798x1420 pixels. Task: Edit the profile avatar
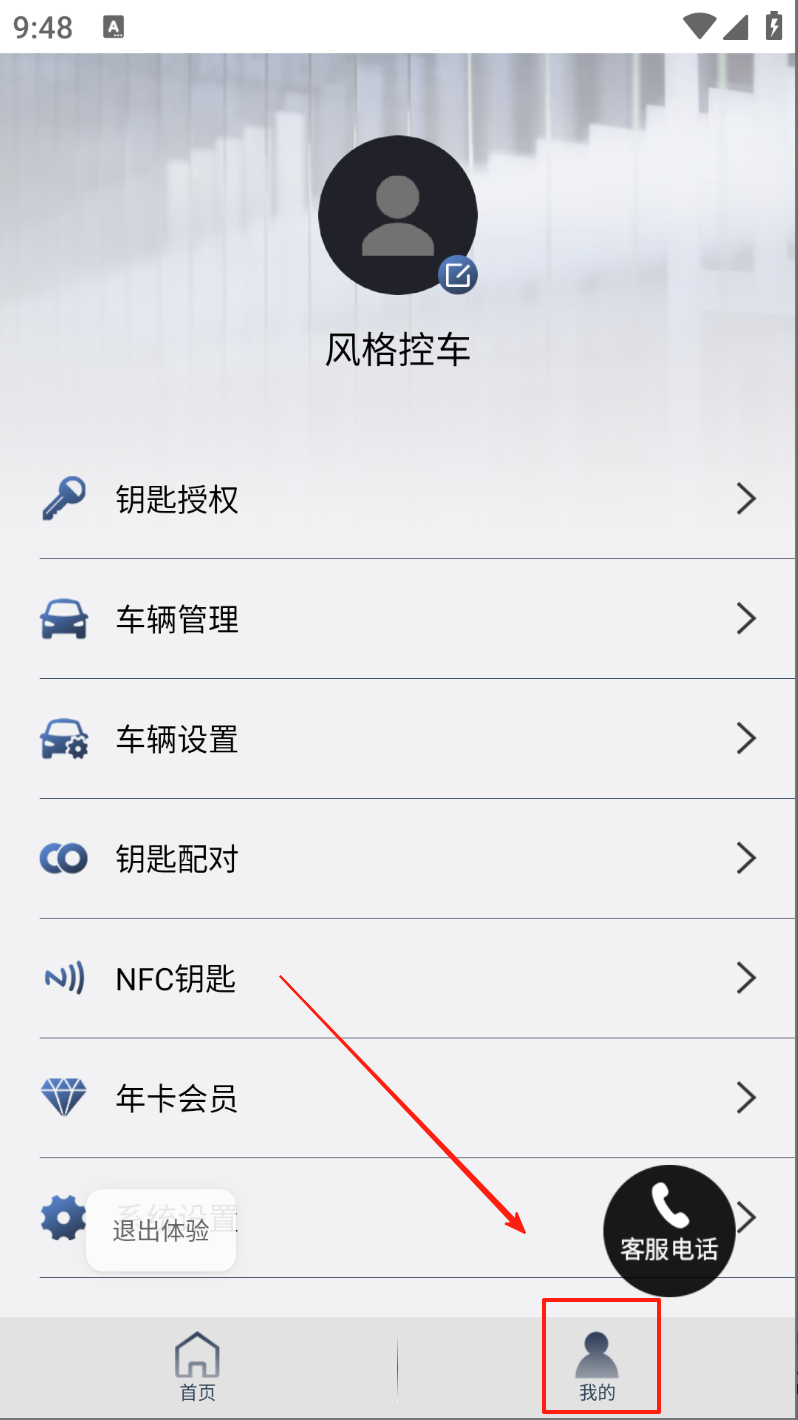pos(458,275)
